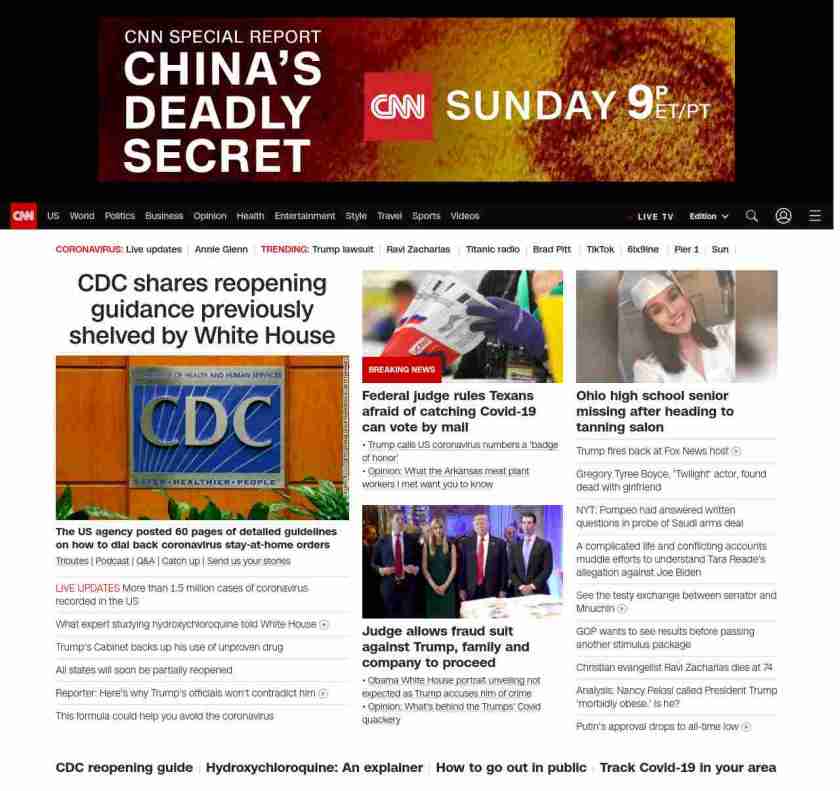Viewport: 840px width, 791px height.
Task: Open the CDC reopening guidance headline
Action: pyautogui.click(x=201, y=309)
